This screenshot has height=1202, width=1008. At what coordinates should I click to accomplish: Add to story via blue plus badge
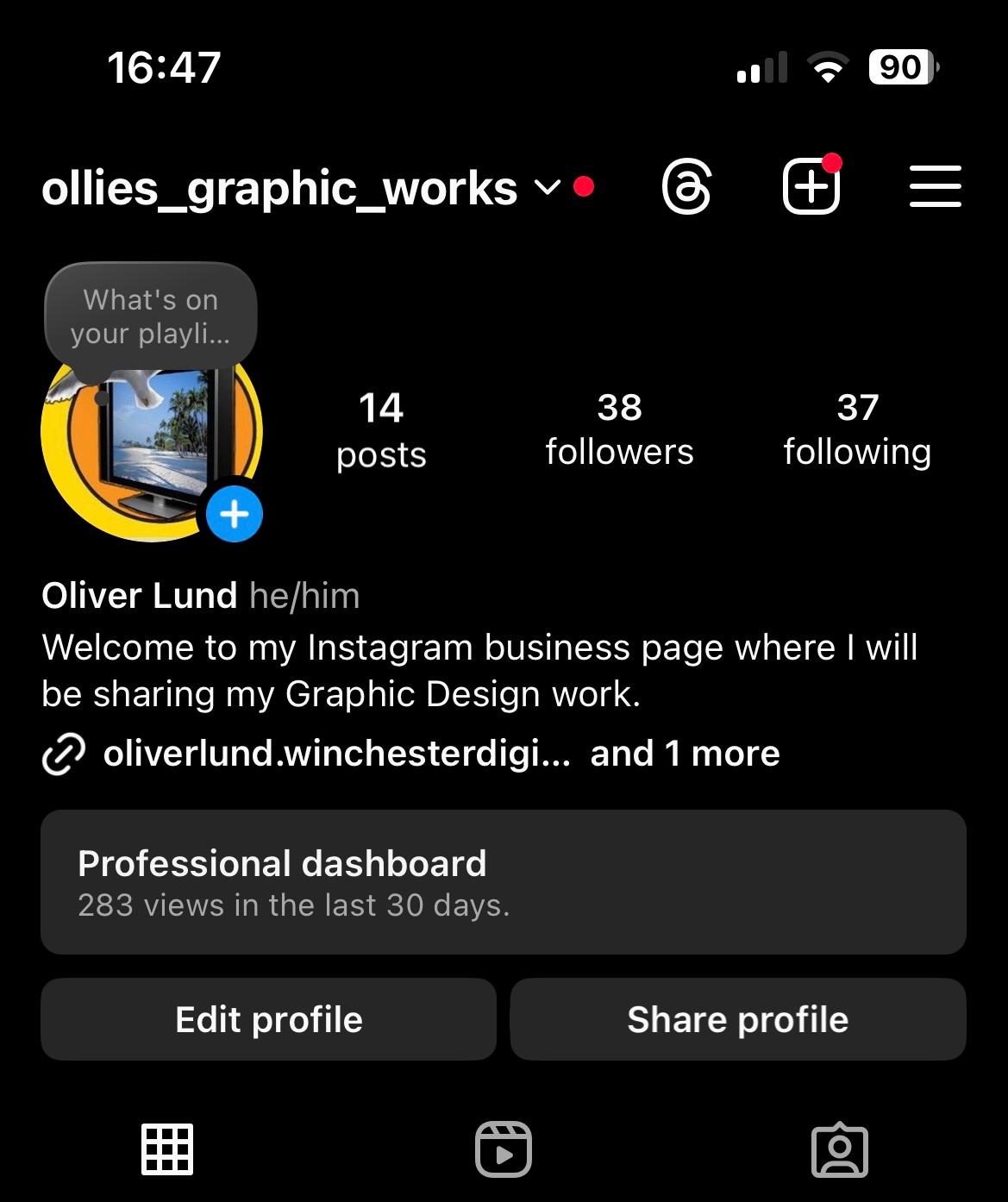coord(235,514)
